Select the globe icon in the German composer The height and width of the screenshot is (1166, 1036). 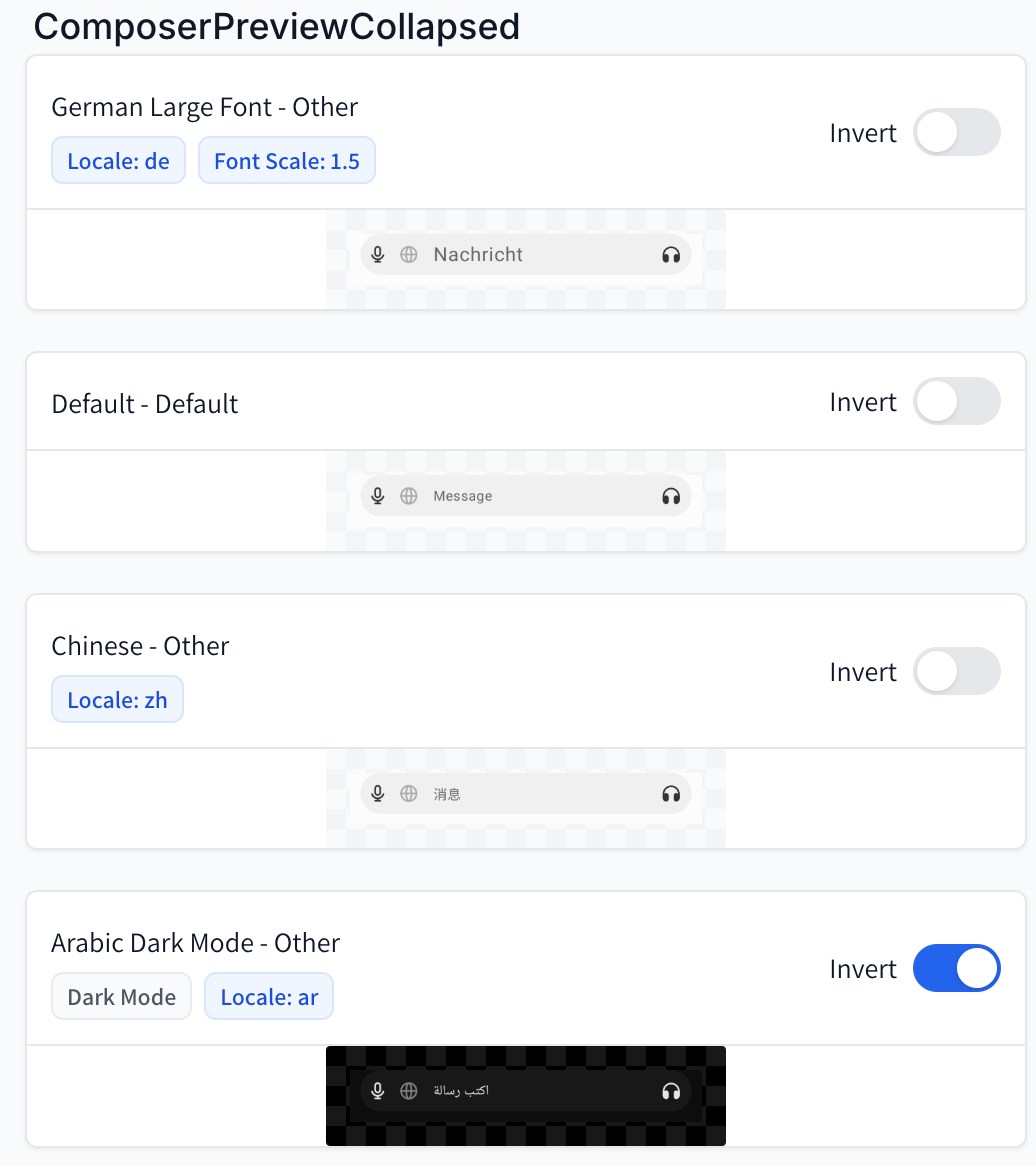point(409,254)
